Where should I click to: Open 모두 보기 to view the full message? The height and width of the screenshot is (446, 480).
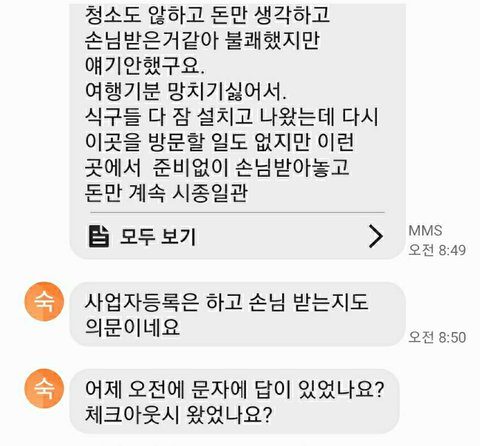click(x=237, y=236)
